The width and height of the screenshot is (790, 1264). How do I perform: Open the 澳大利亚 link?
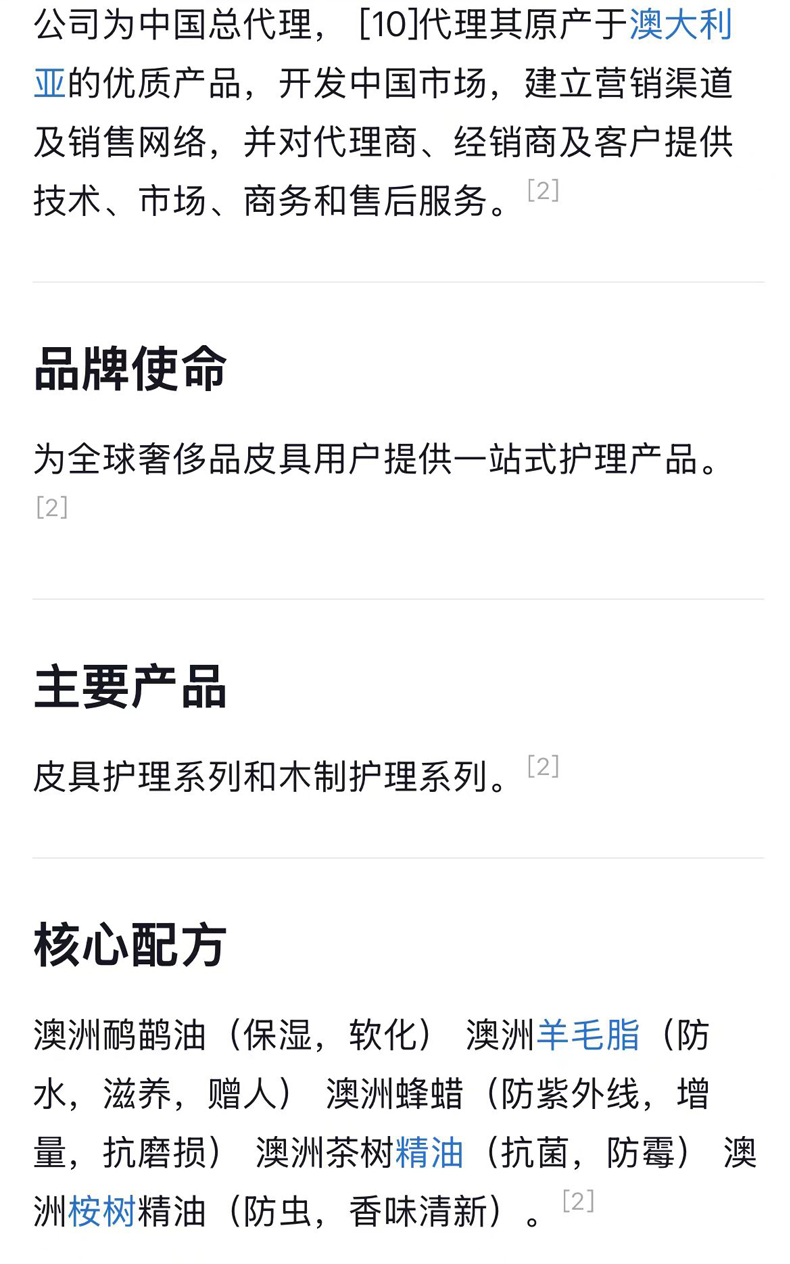(681, 24)
